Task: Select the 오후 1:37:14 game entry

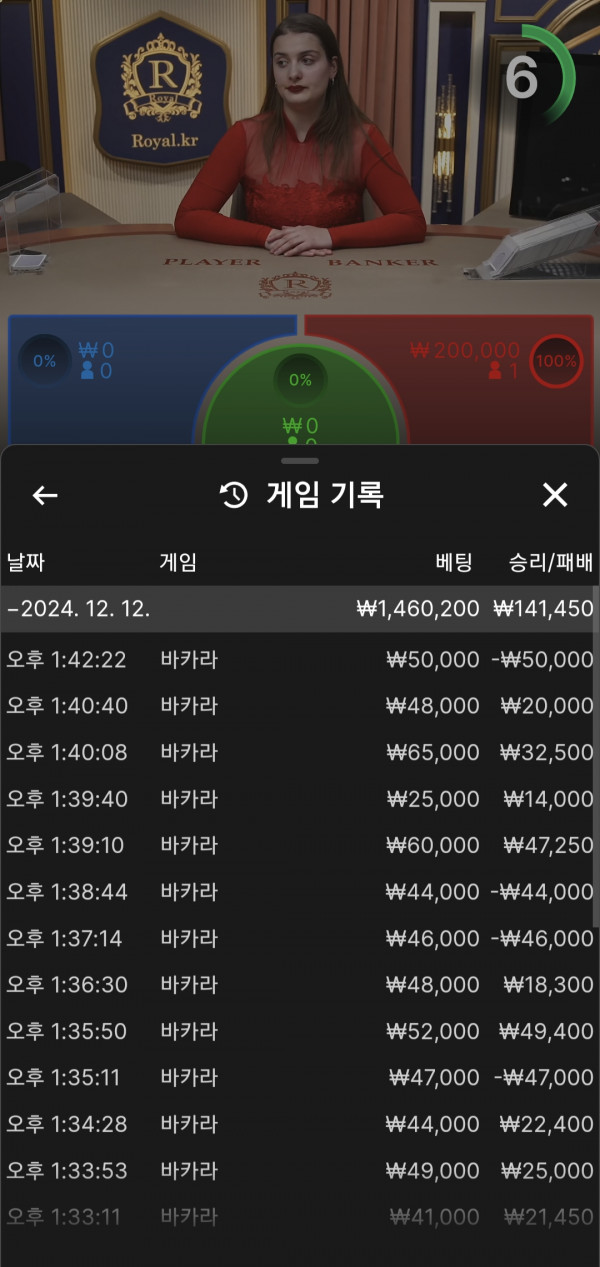Action: (x=300, y=938)
